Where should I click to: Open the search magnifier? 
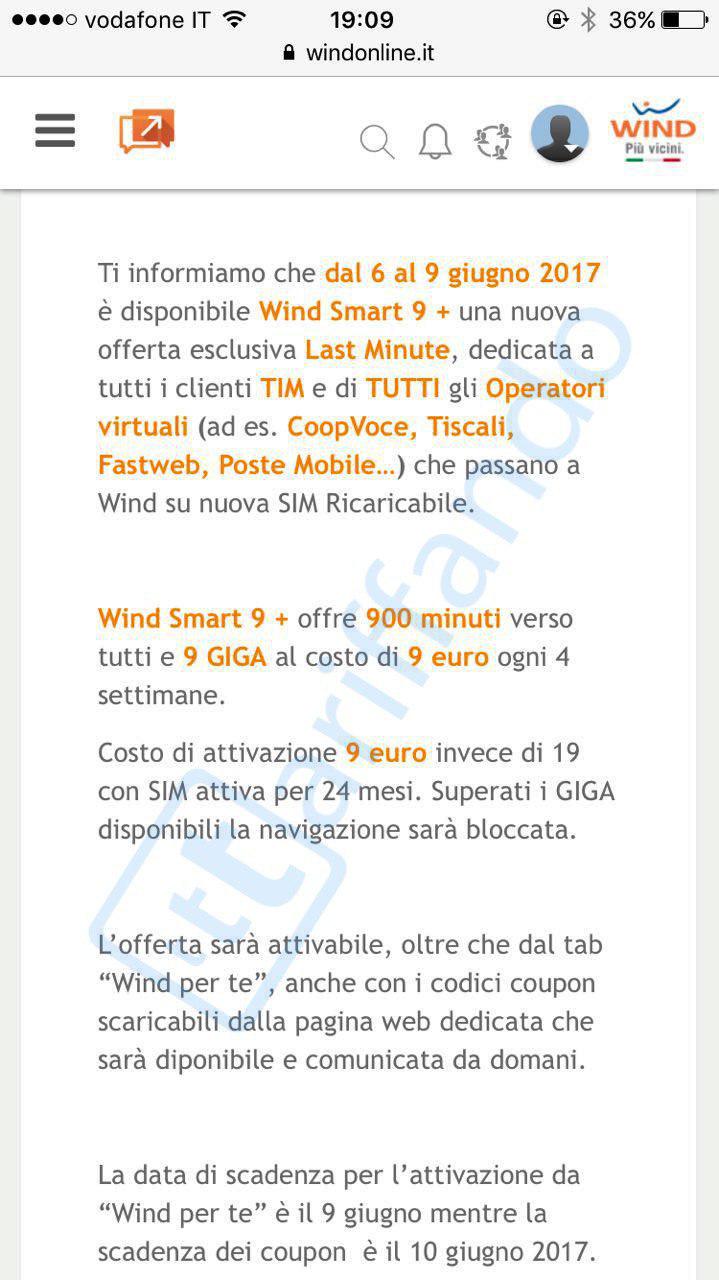pos(376,142)
